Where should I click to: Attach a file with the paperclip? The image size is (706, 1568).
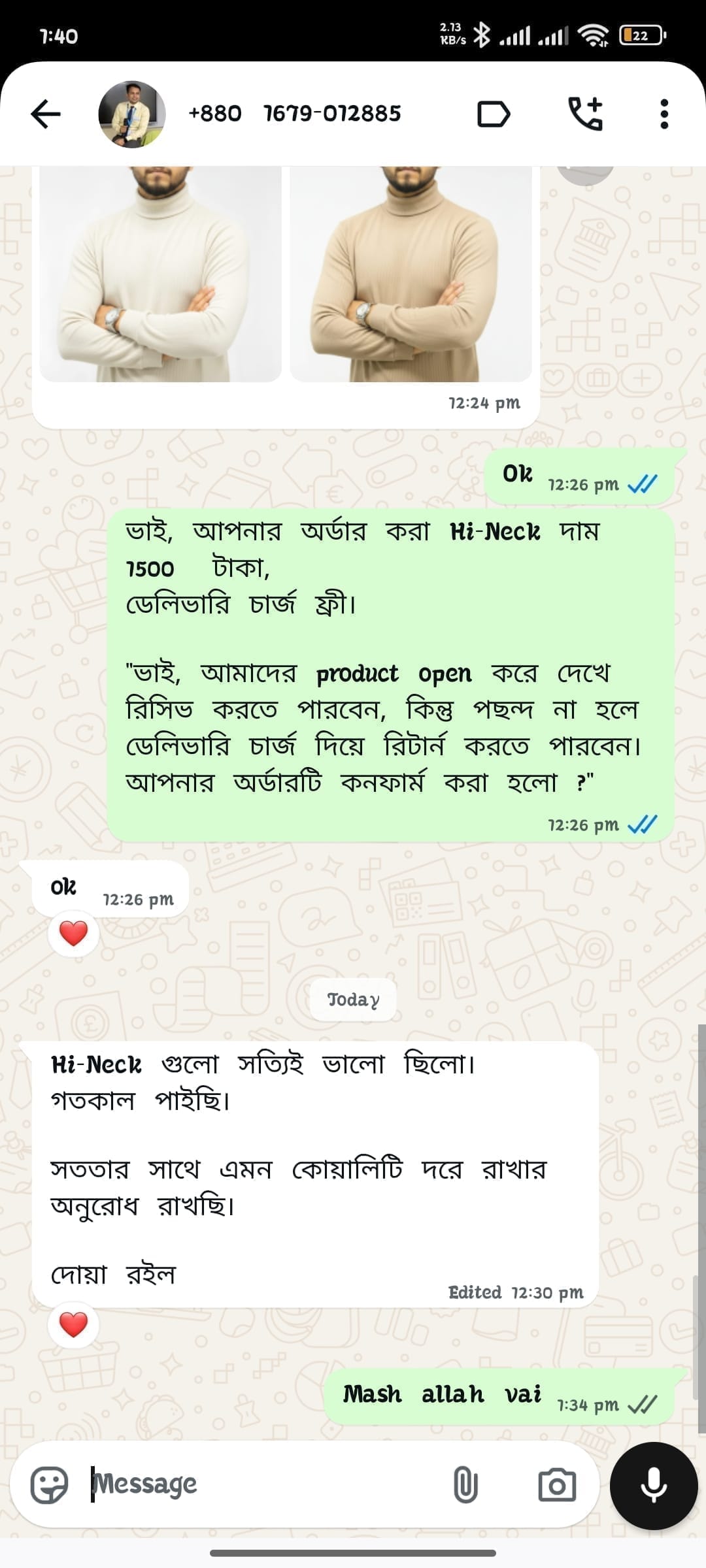coord(465,1484)
